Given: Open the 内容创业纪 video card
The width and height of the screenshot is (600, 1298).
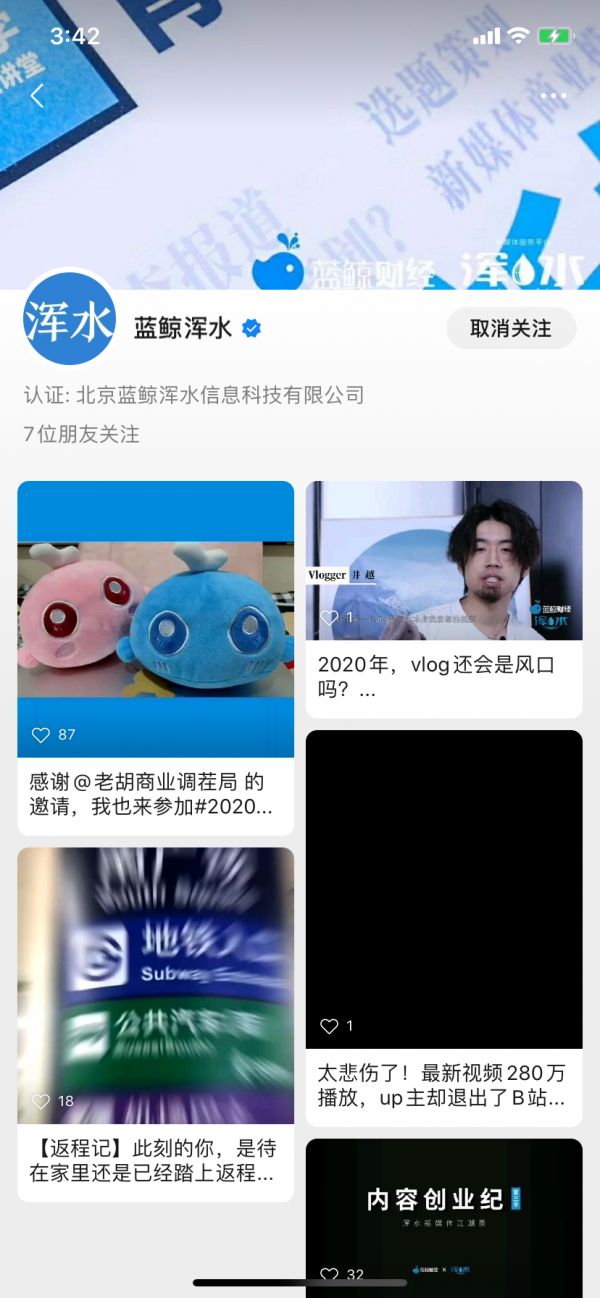Looking at the screenshot, I should (x=444, y=1210).
